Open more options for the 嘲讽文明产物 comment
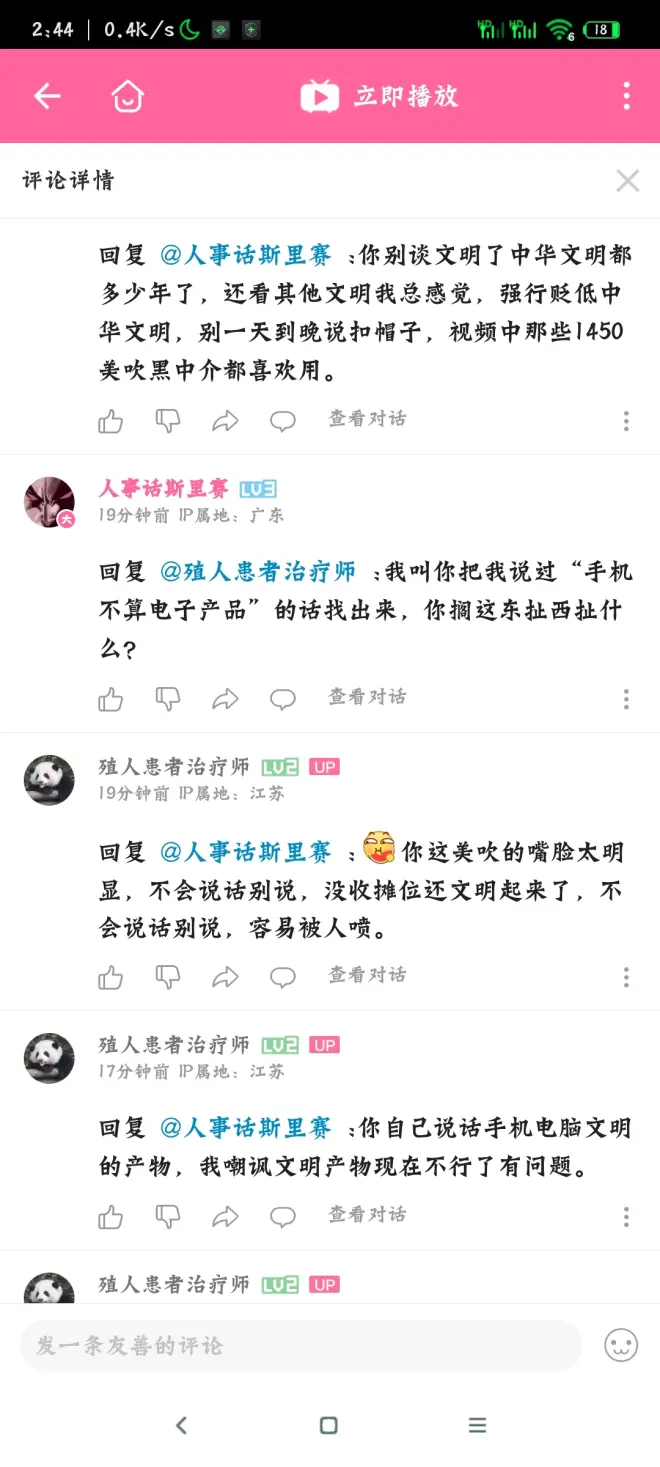 (626, 1217)
